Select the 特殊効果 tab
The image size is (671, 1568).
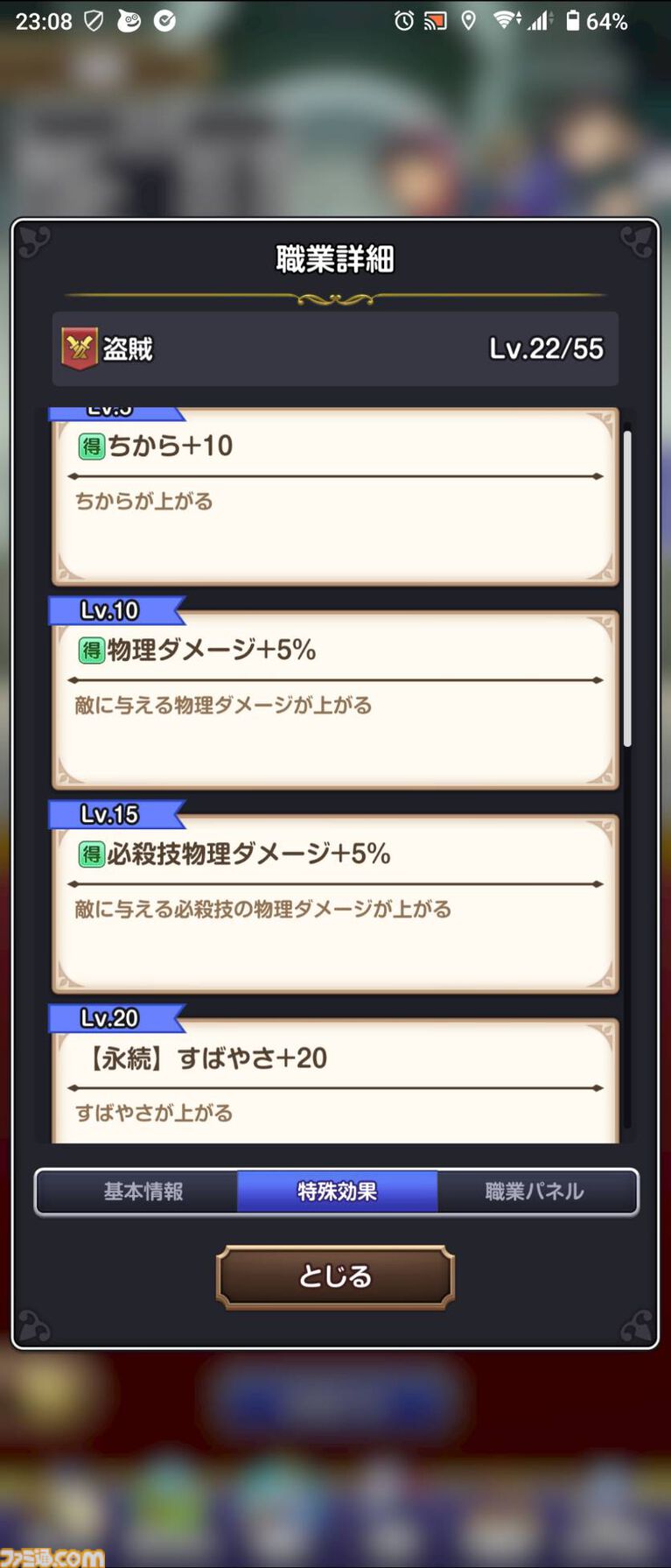coord(337,1192)
